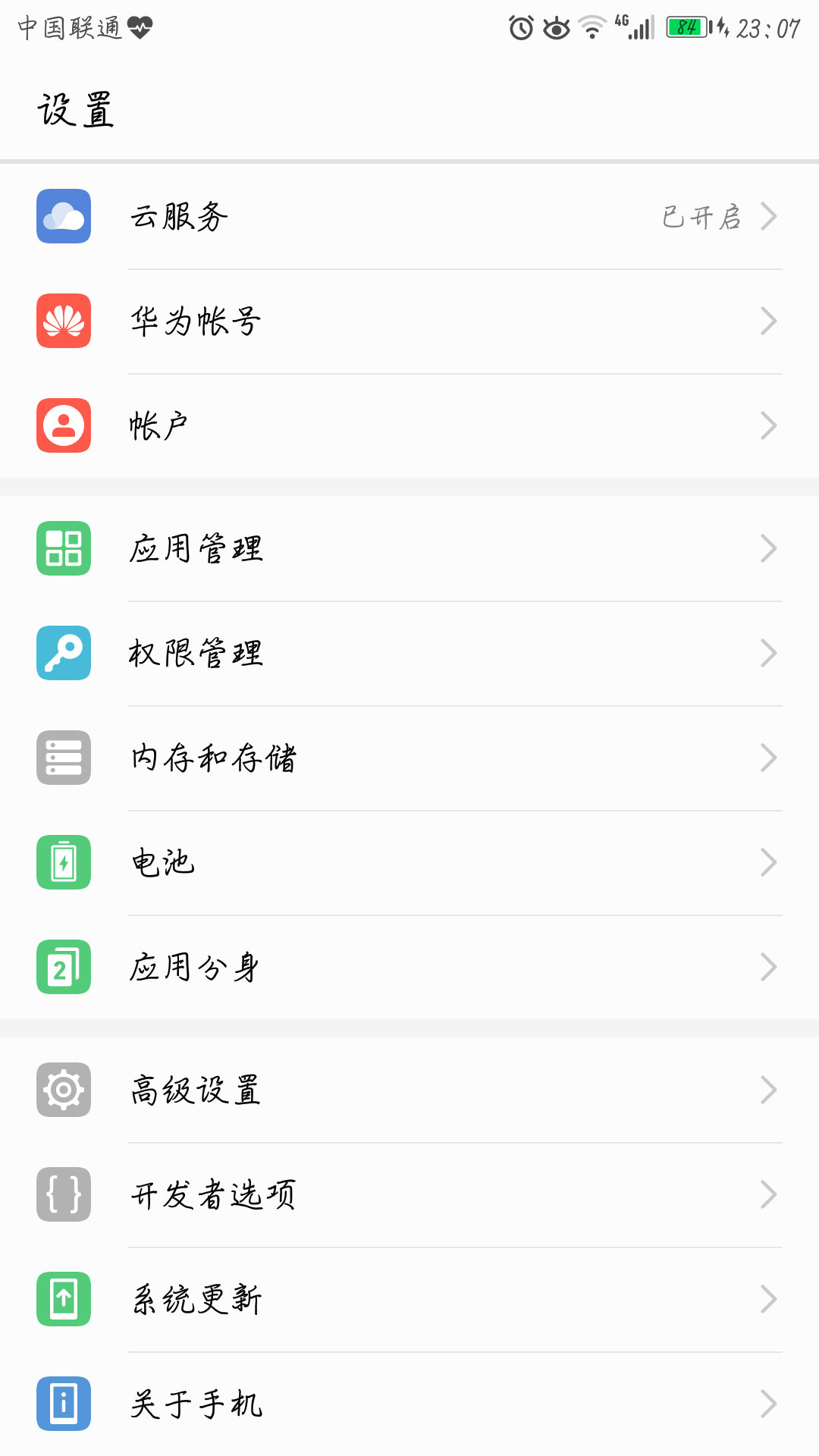Open 华为帐号 Huawei account
The height and width of the screenshot is (1456, 819).
click(x=409, y=322)
